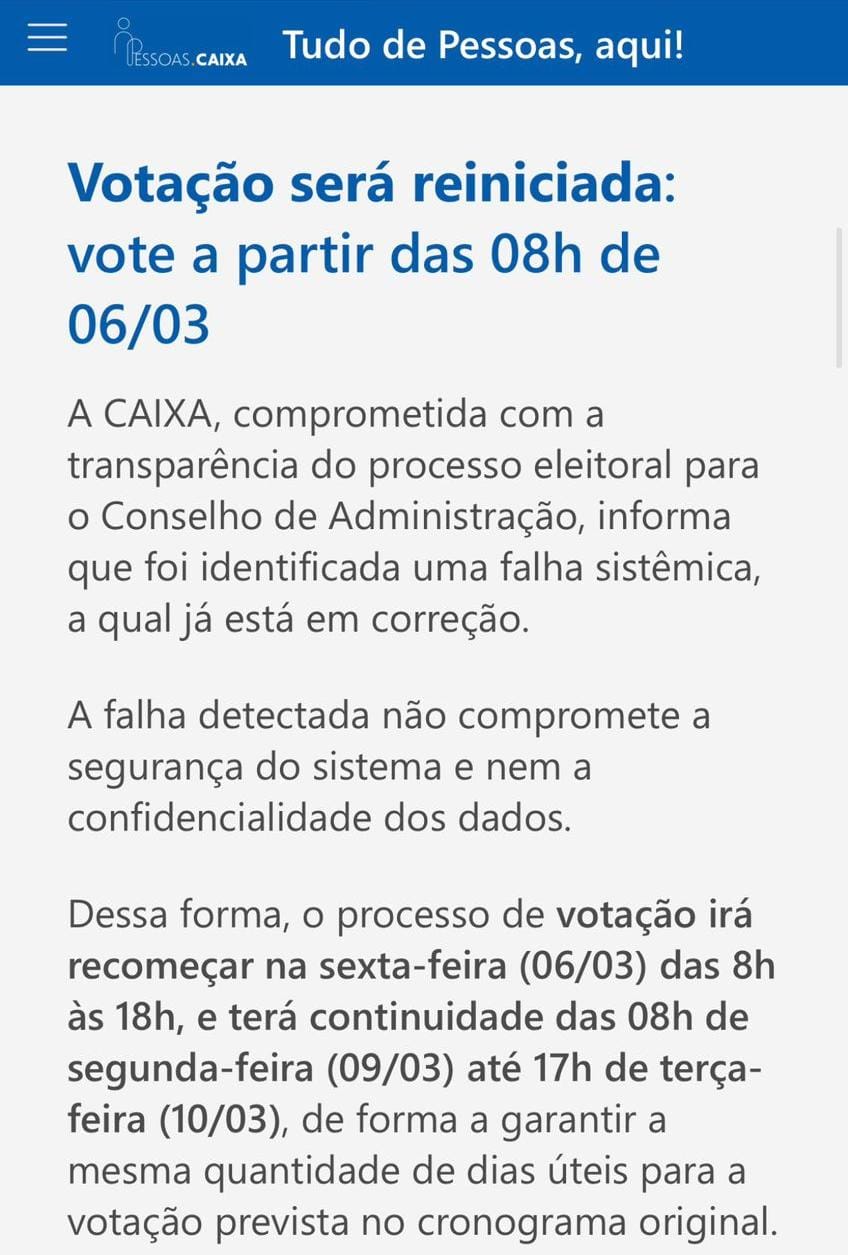Click the Pessoas.CAIXA logo
The width and height of the screenshot is (848, 1255).
pos(179,42)
